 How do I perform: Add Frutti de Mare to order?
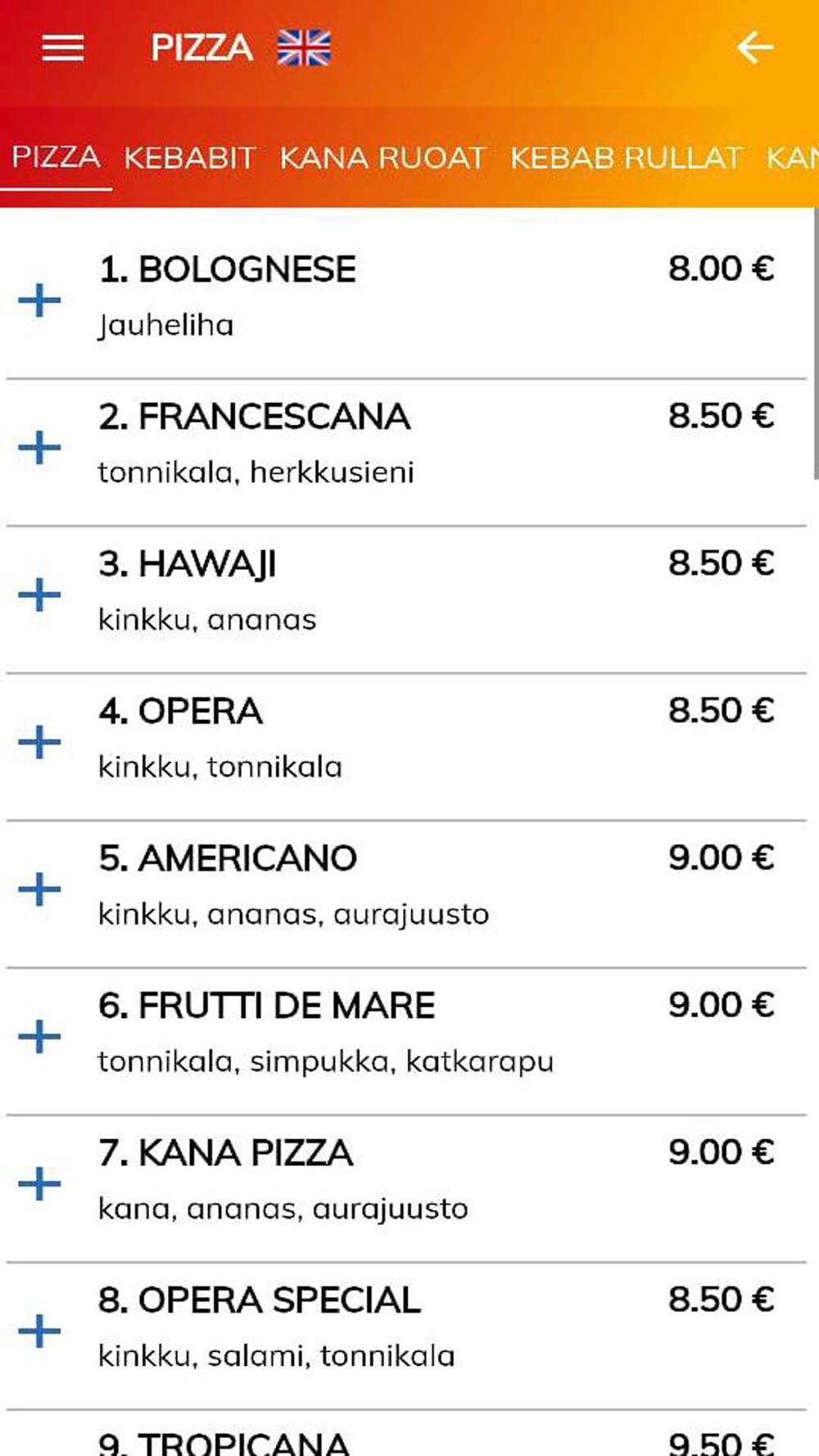pos(39,1037)
